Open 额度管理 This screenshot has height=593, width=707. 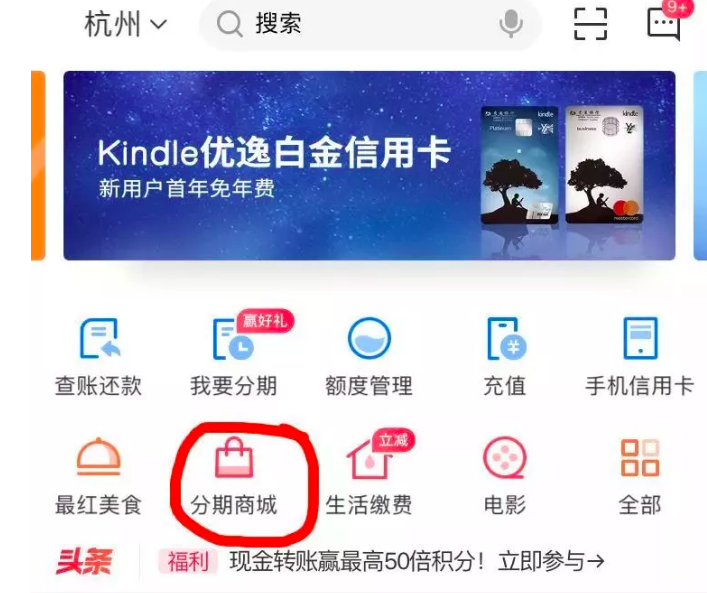tap(368, 353)
